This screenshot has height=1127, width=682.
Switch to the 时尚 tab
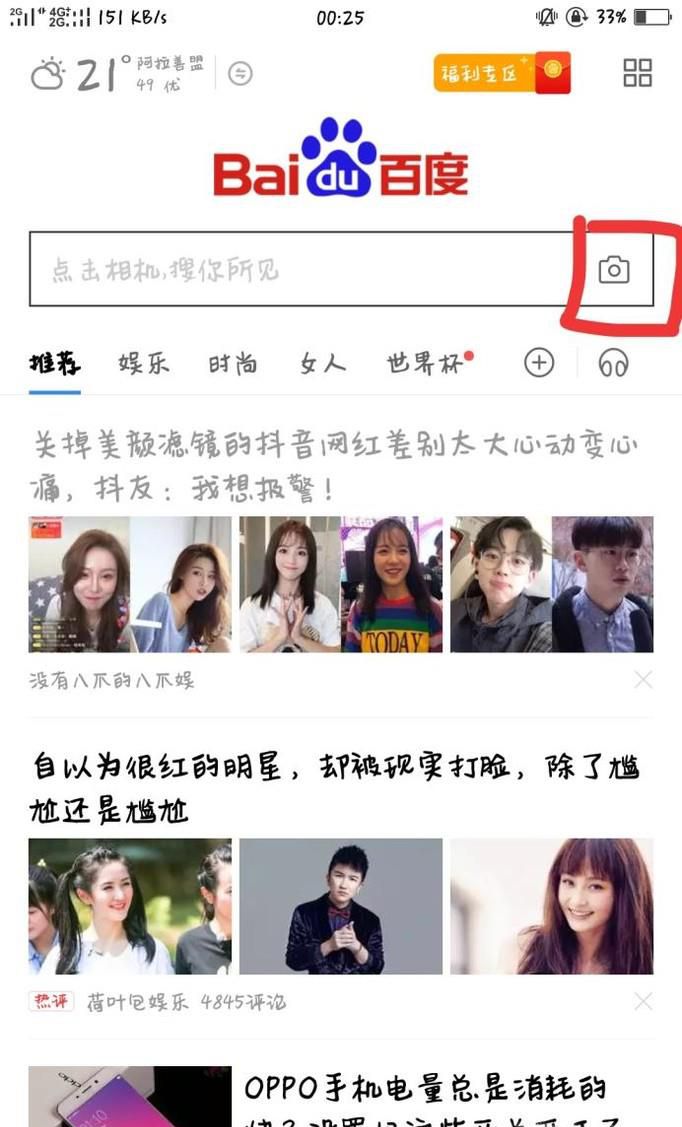coord(233,364)
